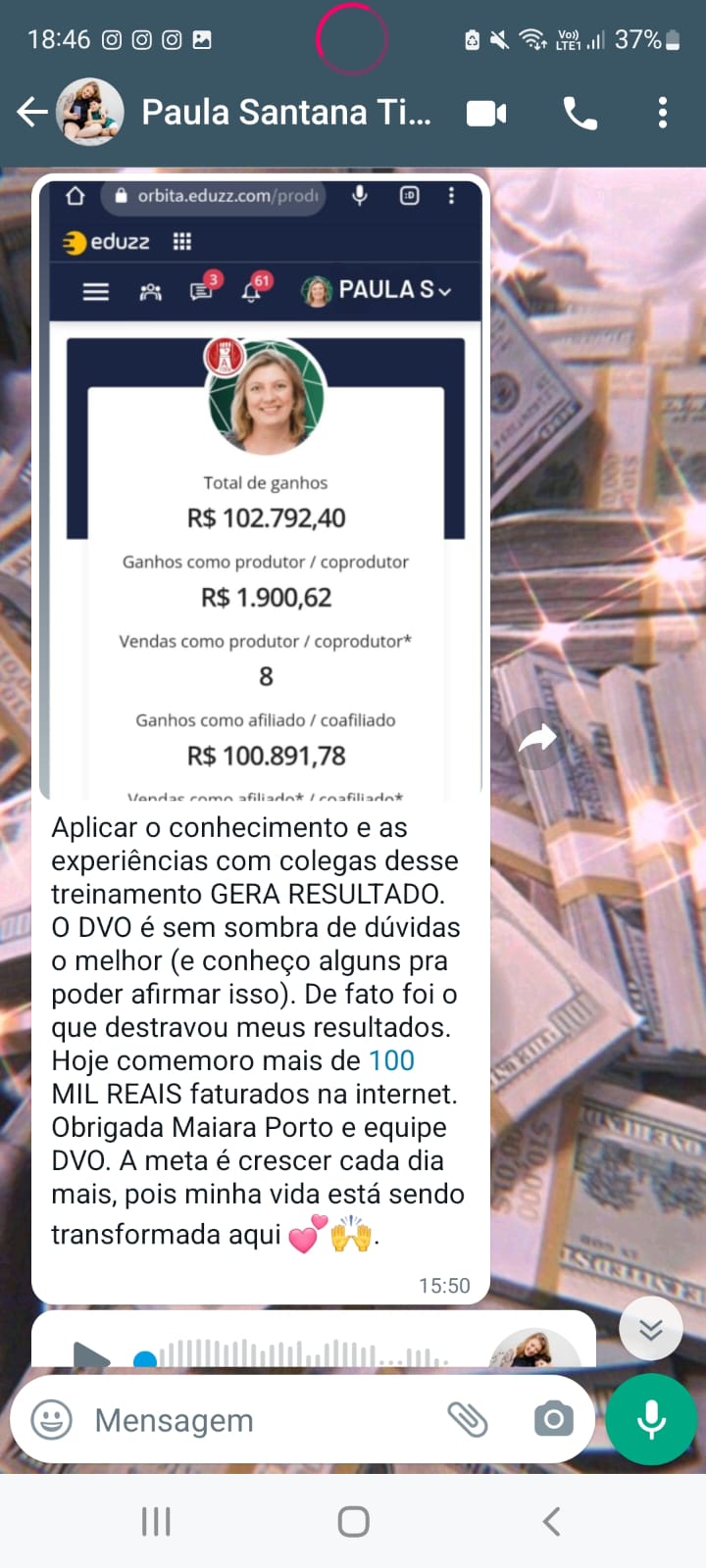Tap the microphone to record audio
This screenshot has width=706, height=1568.
tap(651, 1419)
